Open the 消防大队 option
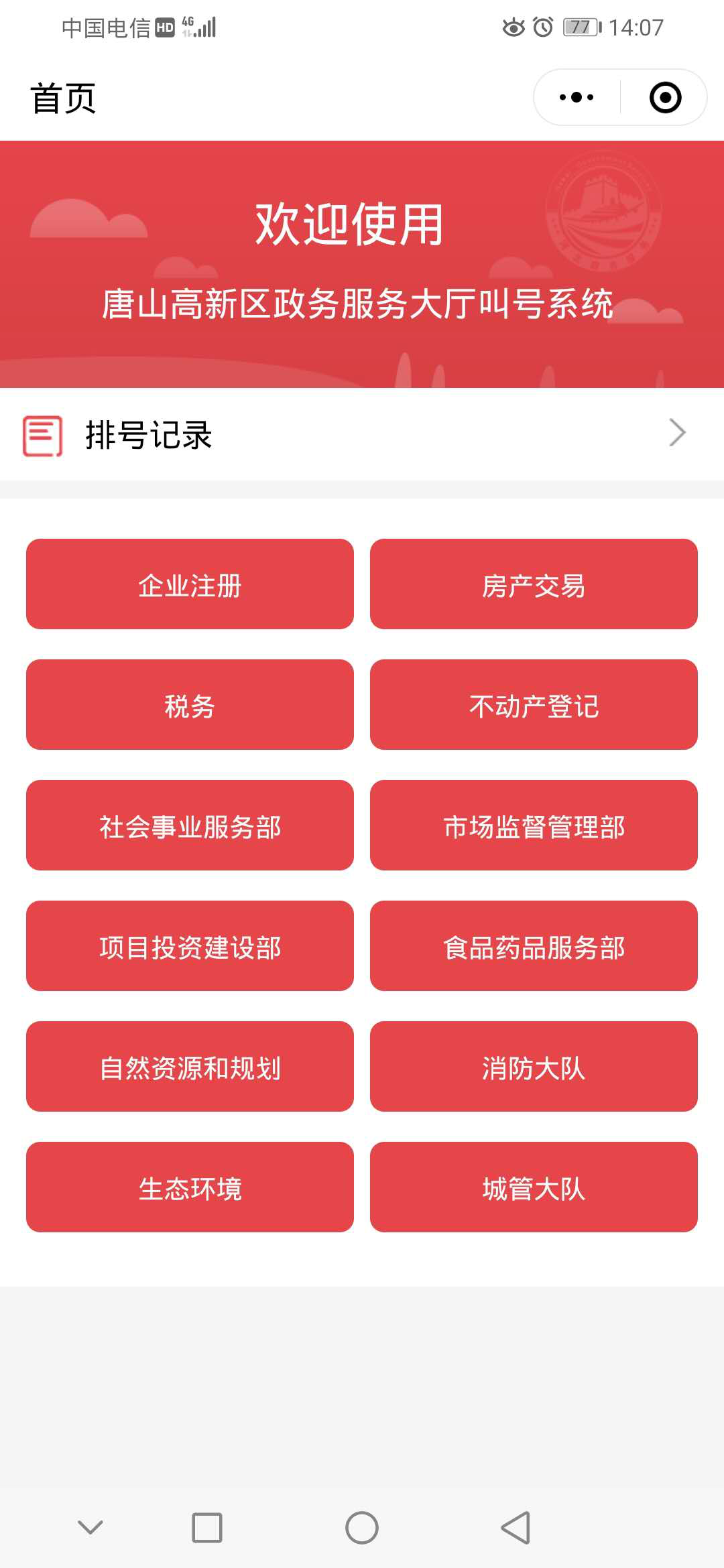The image size is (724, 1568). click(x=534, y=1067)
